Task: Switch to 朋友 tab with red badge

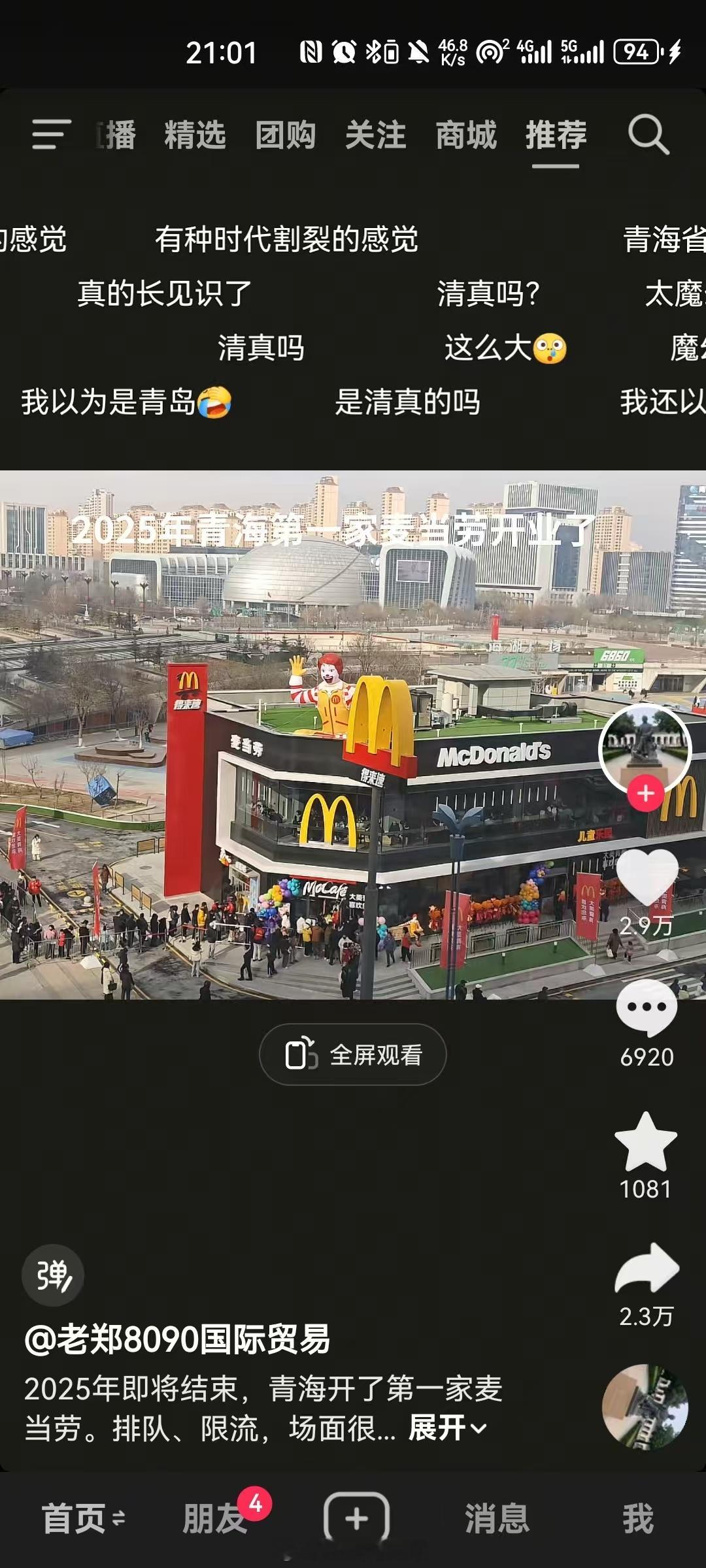Action: pos(216,1517)
